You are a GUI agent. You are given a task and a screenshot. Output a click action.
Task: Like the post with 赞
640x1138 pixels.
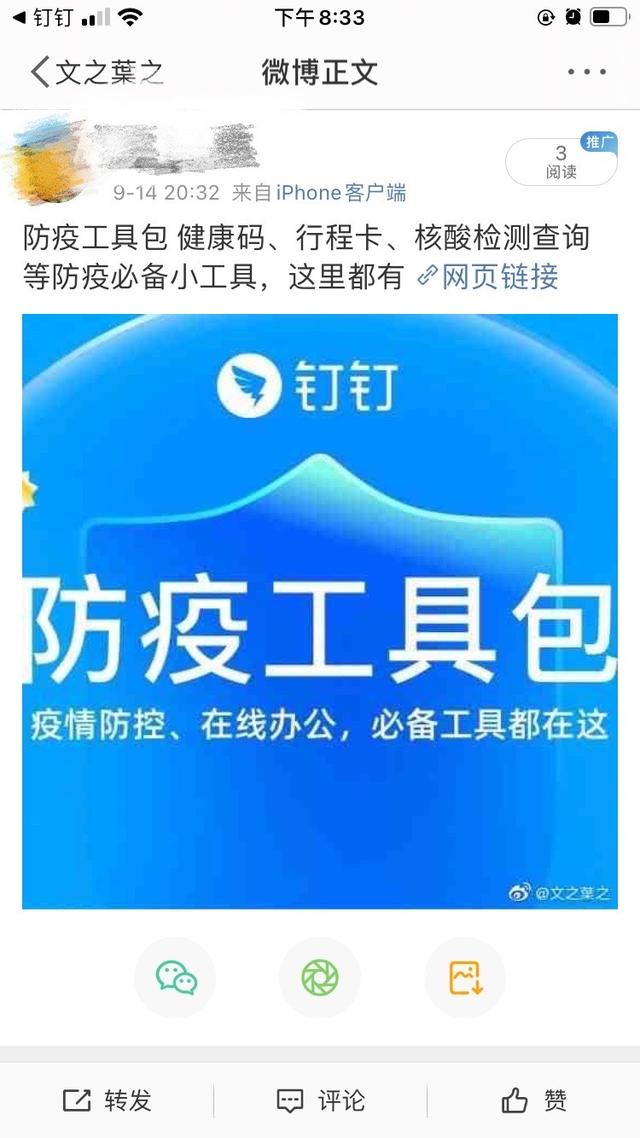click(533, 1101)
